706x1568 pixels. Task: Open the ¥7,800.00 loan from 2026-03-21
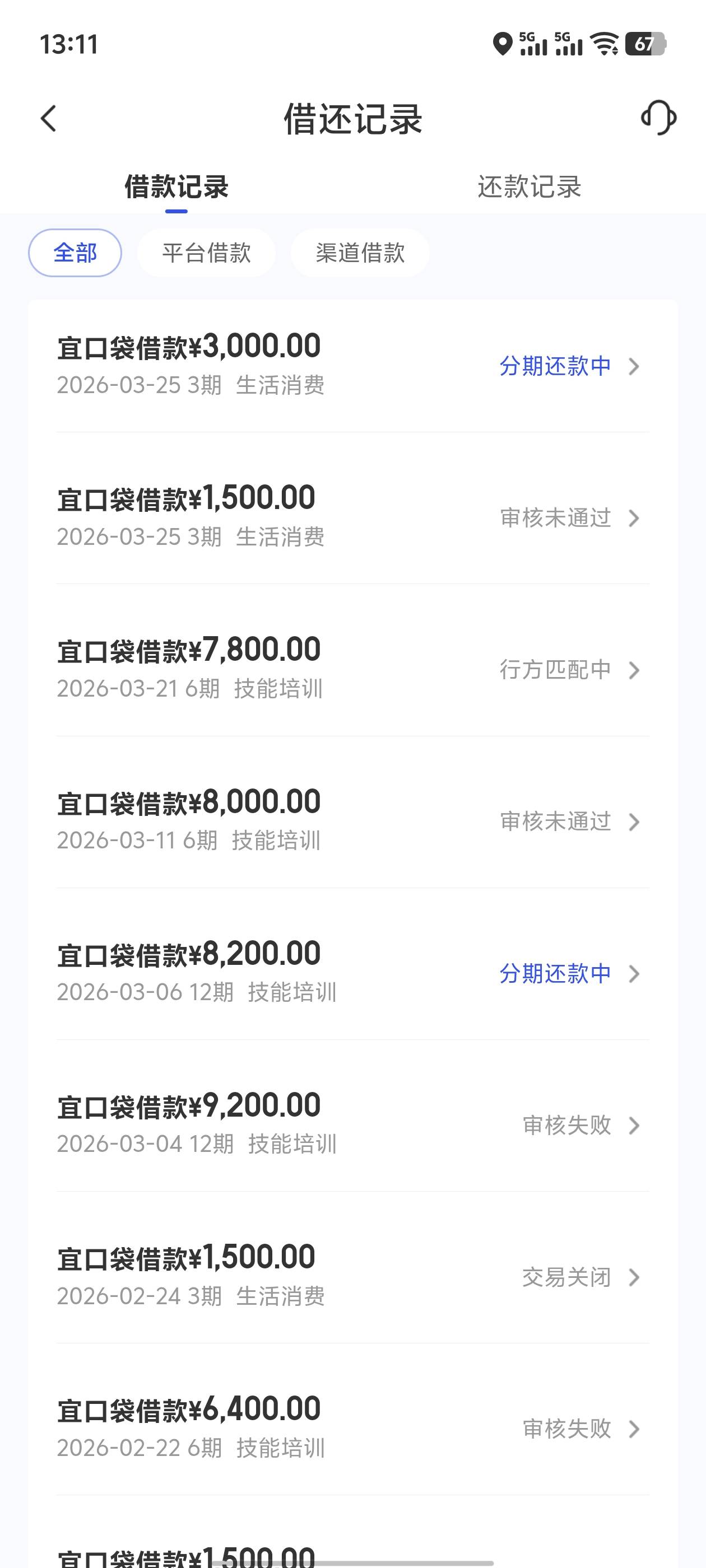point(352,669)
